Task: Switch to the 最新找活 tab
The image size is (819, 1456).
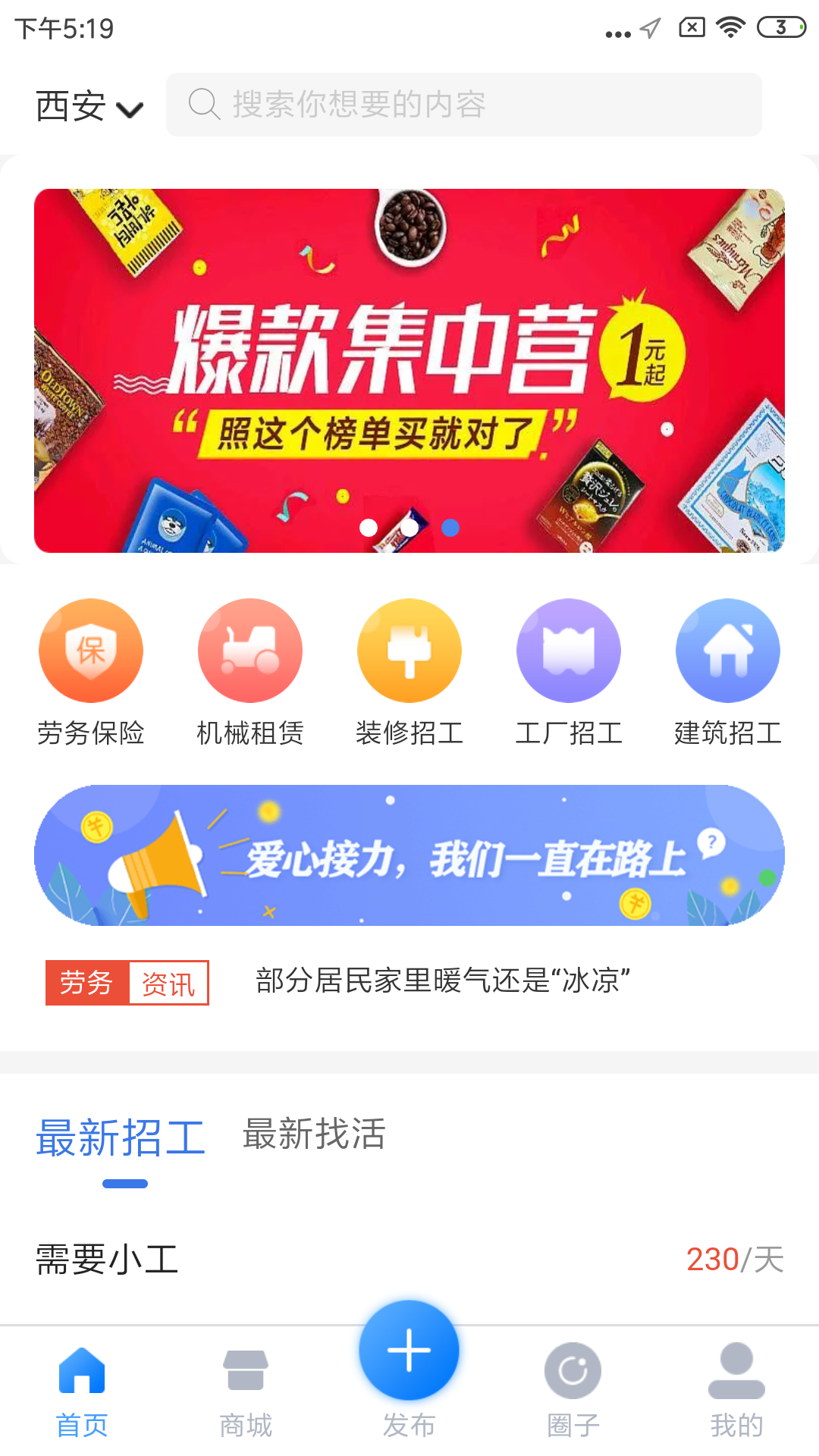Action: click(314, 1134)
